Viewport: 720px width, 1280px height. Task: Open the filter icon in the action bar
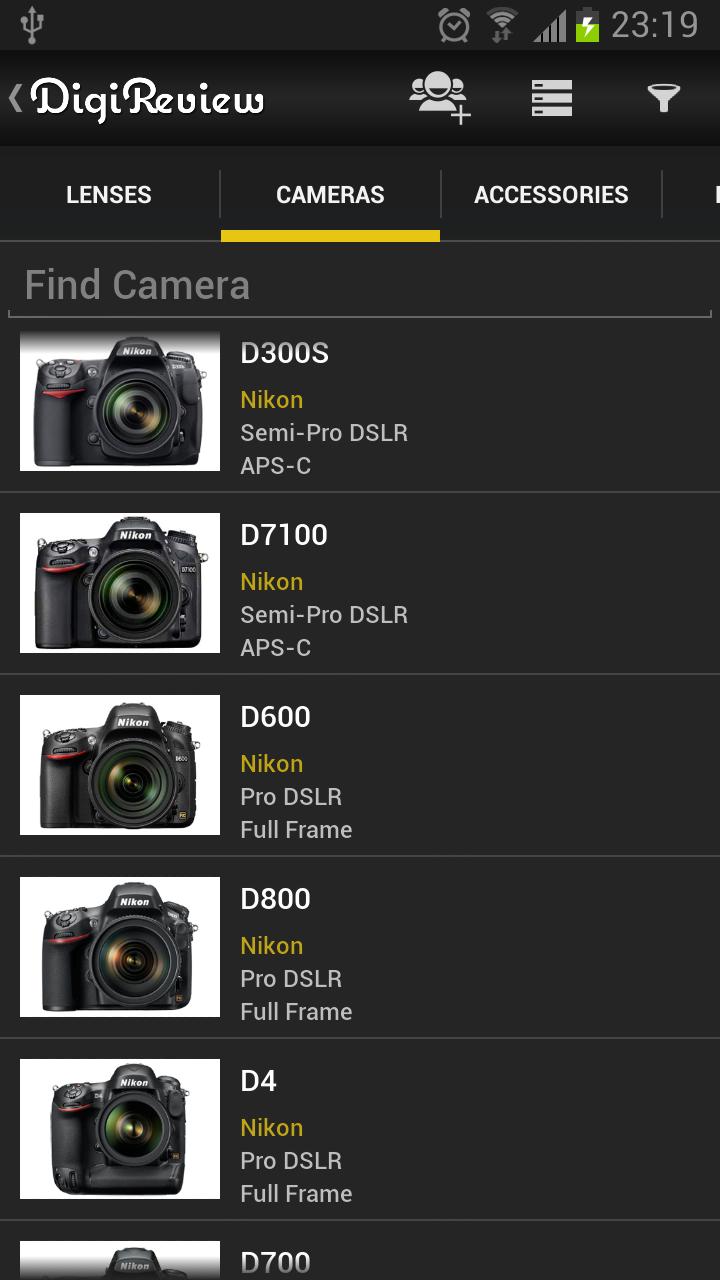(662, 97)
